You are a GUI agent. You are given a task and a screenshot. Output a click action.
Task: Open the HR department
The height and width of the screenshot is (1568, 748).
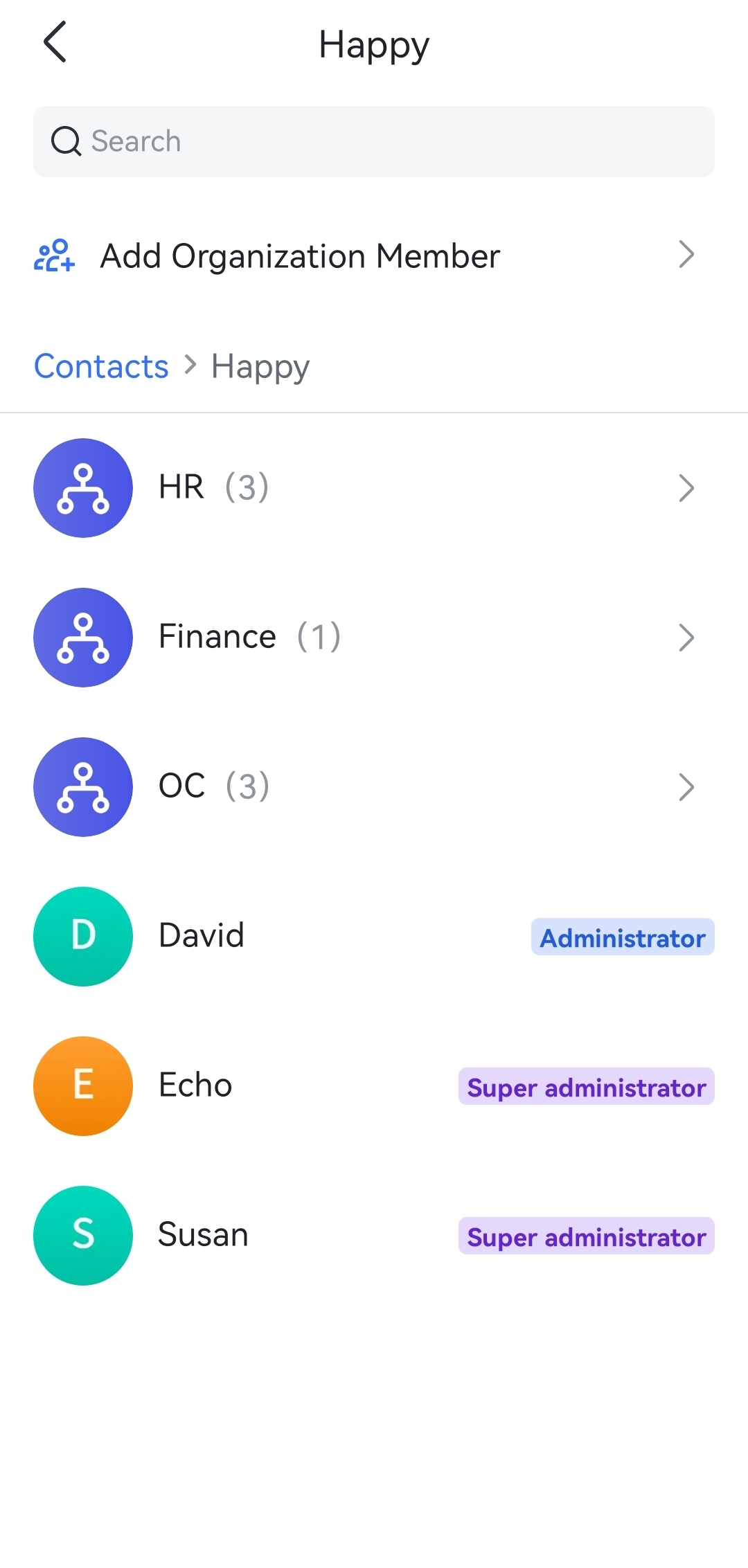[374, 487]
